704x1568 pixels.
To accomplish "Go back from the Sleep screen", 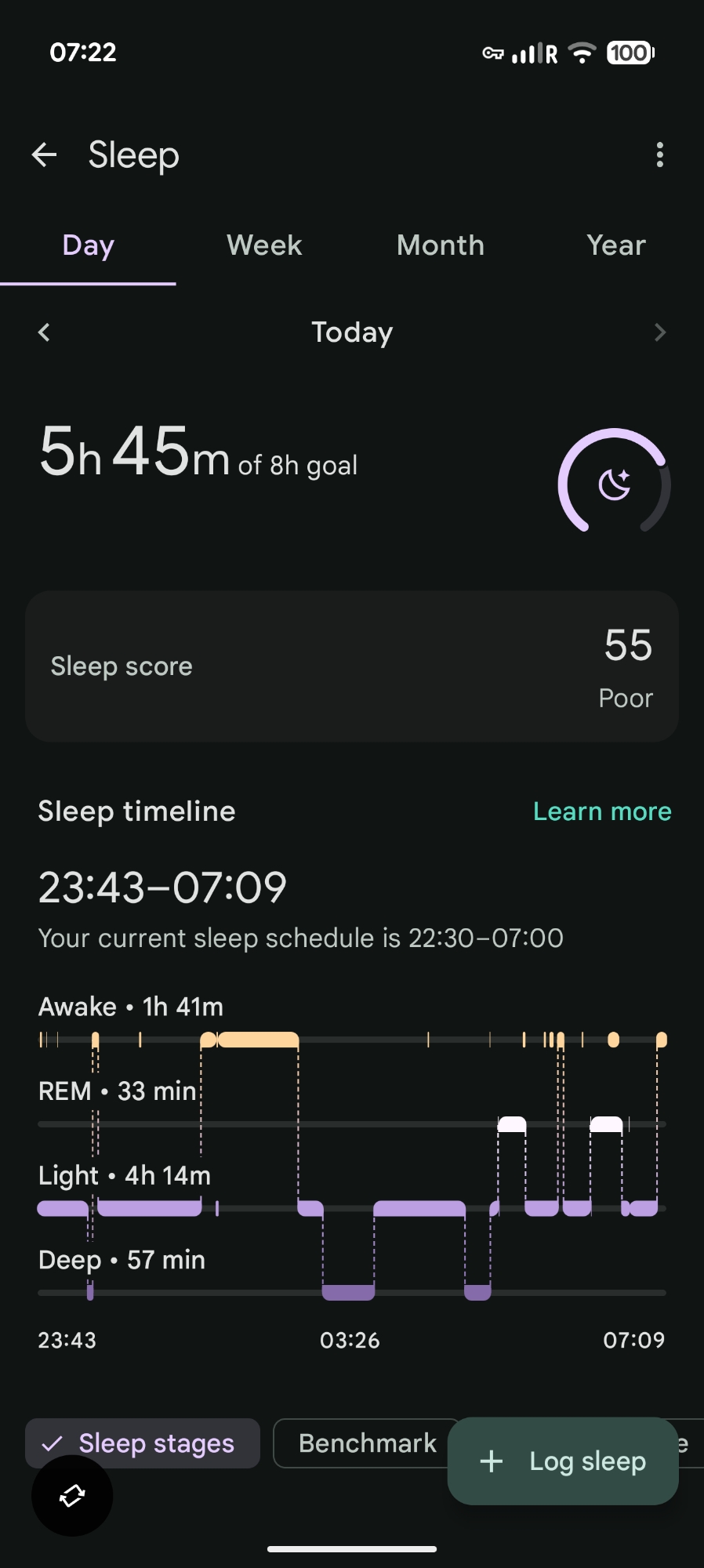I will point(45,154).
